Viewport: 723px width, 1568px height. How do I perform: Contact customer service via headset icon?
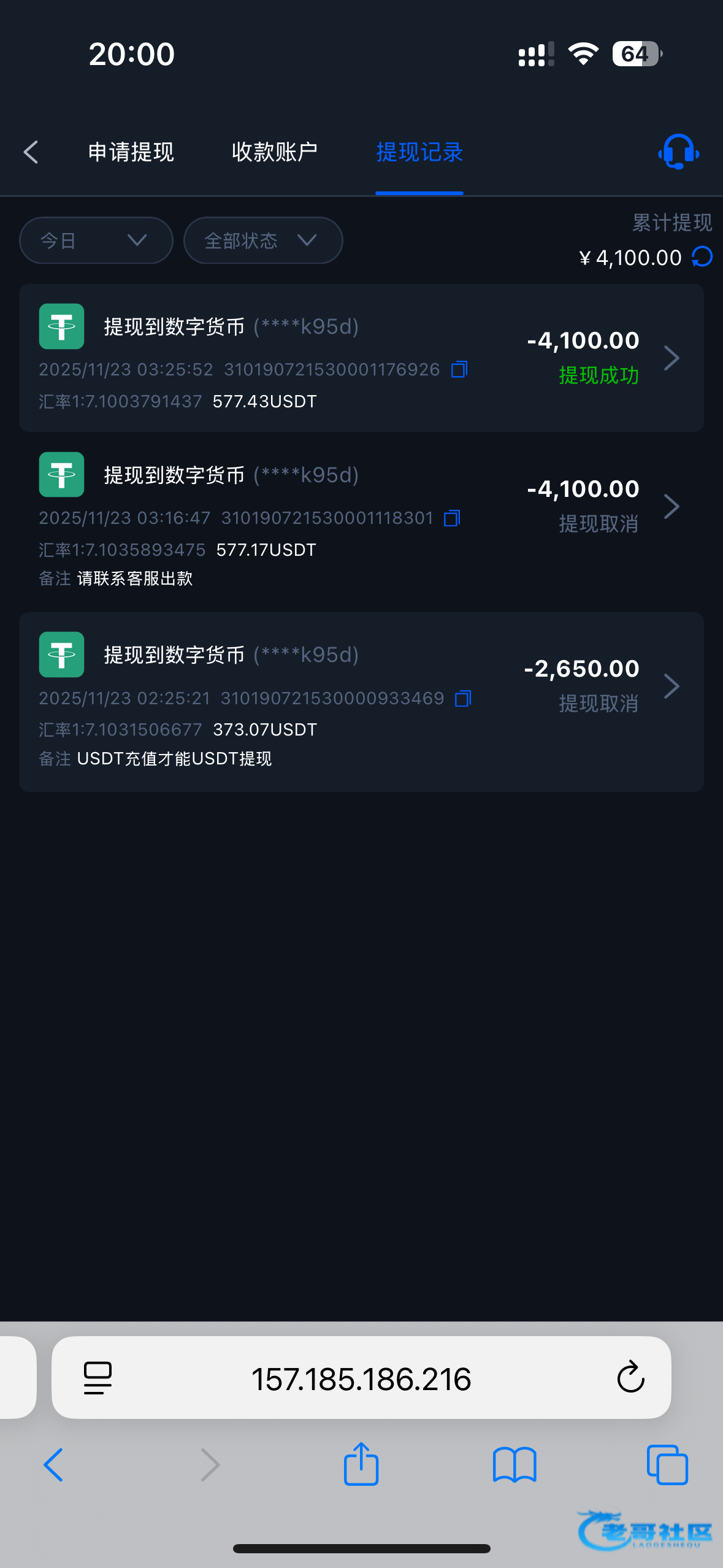click(x=678, y=152)
